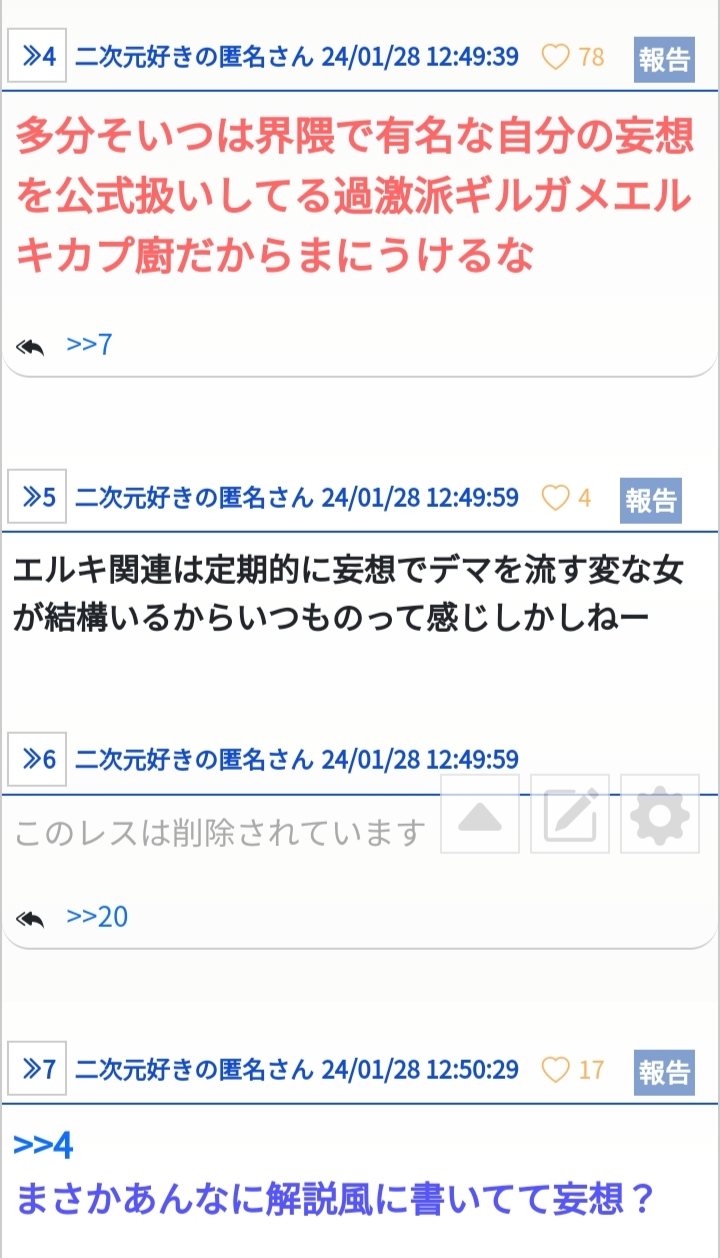Tap the >>7 post number box
This screenshot has width=720, height=1258.
[x=37, y=1069]
